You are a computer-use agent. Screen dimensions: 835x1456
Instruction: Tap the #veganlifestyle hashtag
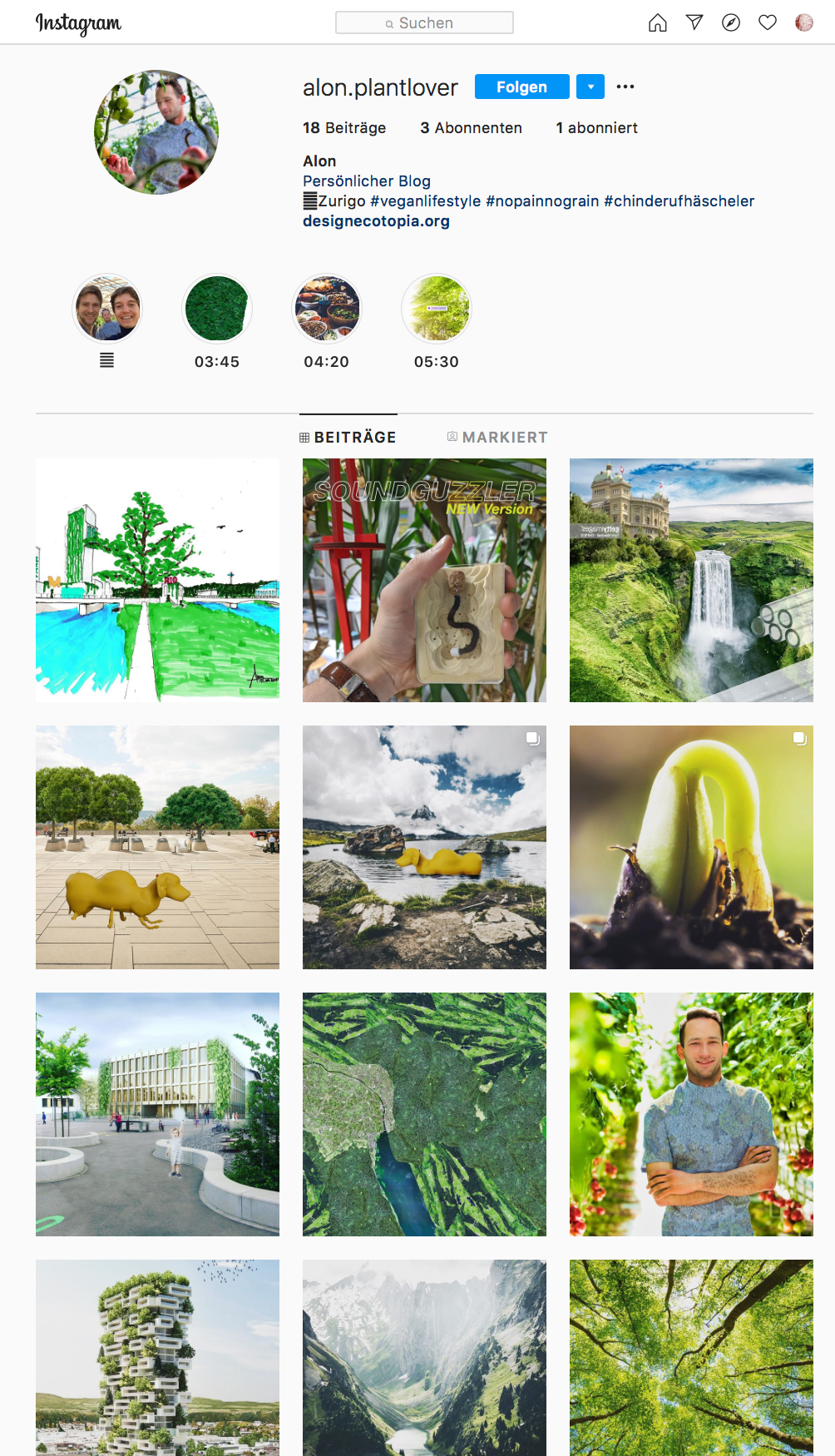pos(425,201)
